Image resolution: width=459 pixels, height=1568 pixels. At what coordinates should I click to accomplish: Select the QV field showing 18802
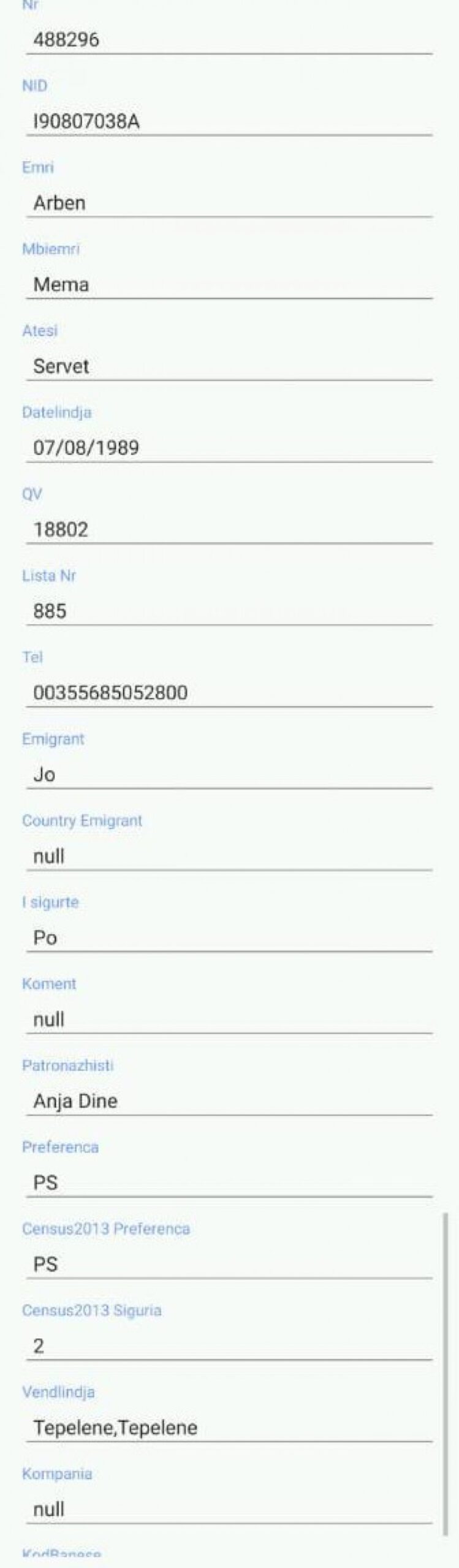(229, 529)
